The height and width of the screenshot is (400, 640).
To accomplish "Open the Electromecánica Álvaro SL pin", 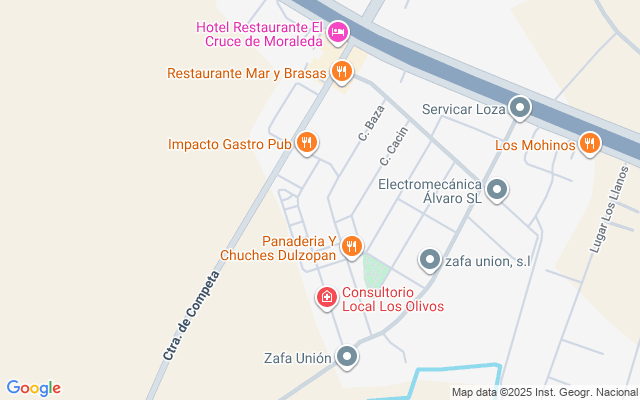I will (x=497, y=188).
